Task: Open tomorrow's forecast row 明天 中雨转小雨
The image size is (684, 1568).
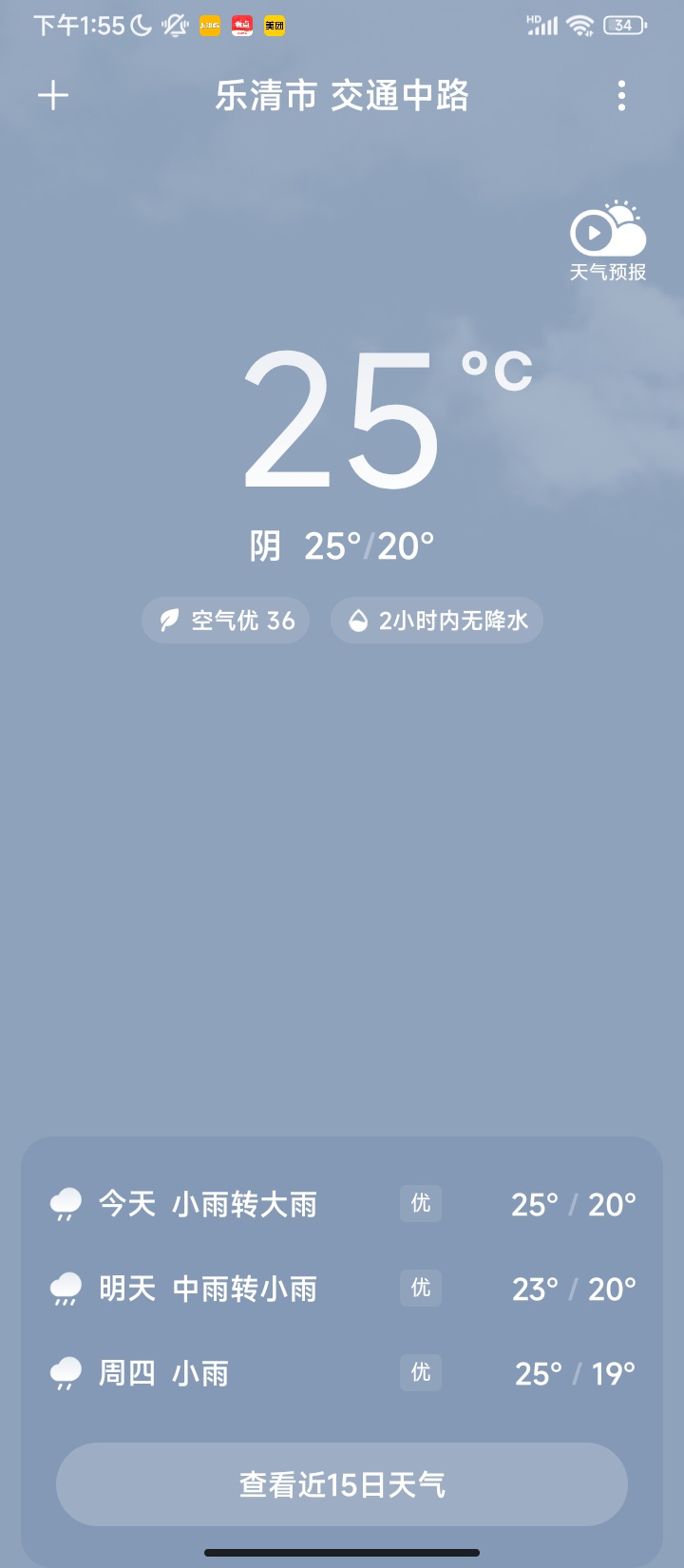Action: click(342, 1289)
